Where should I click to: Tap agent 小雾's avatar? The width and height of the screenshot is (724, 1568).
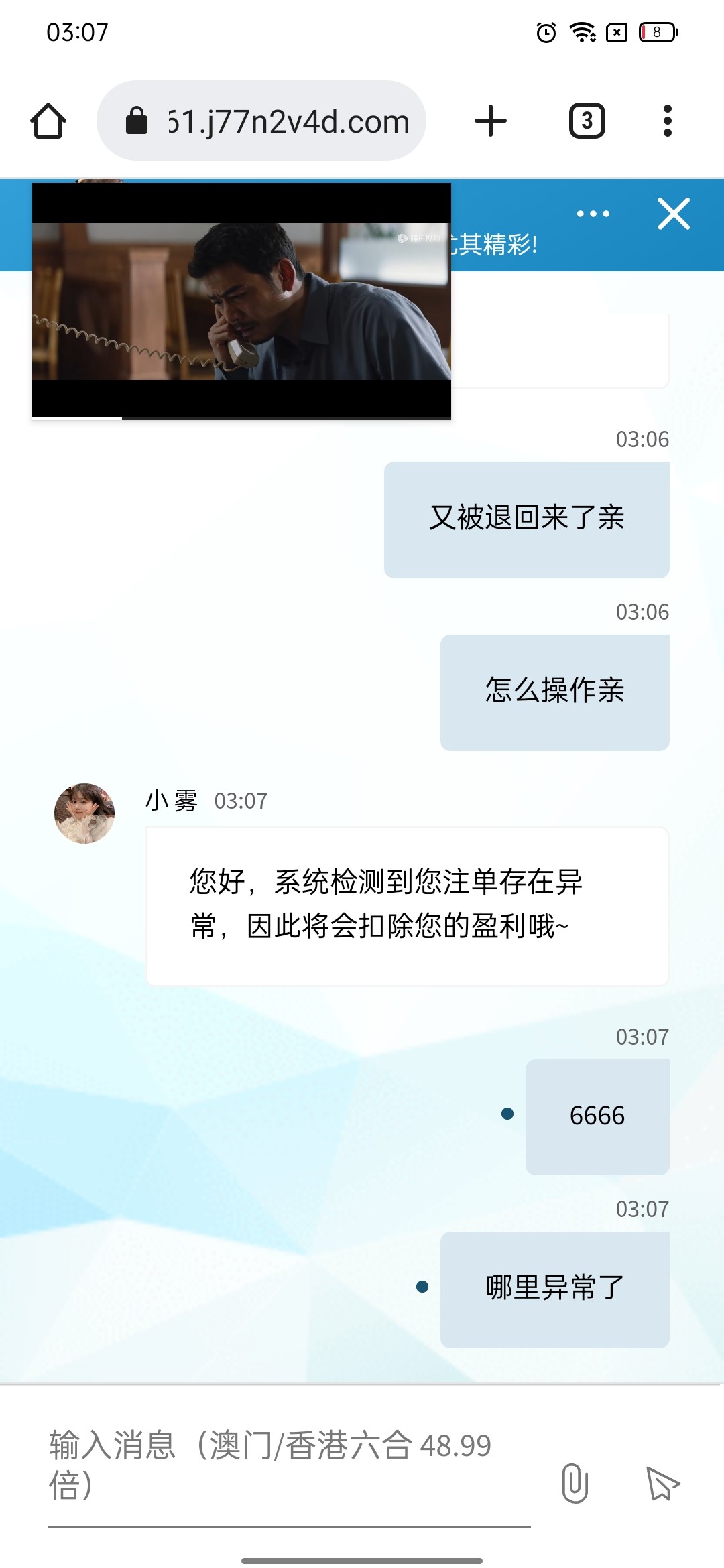[84, 813]
